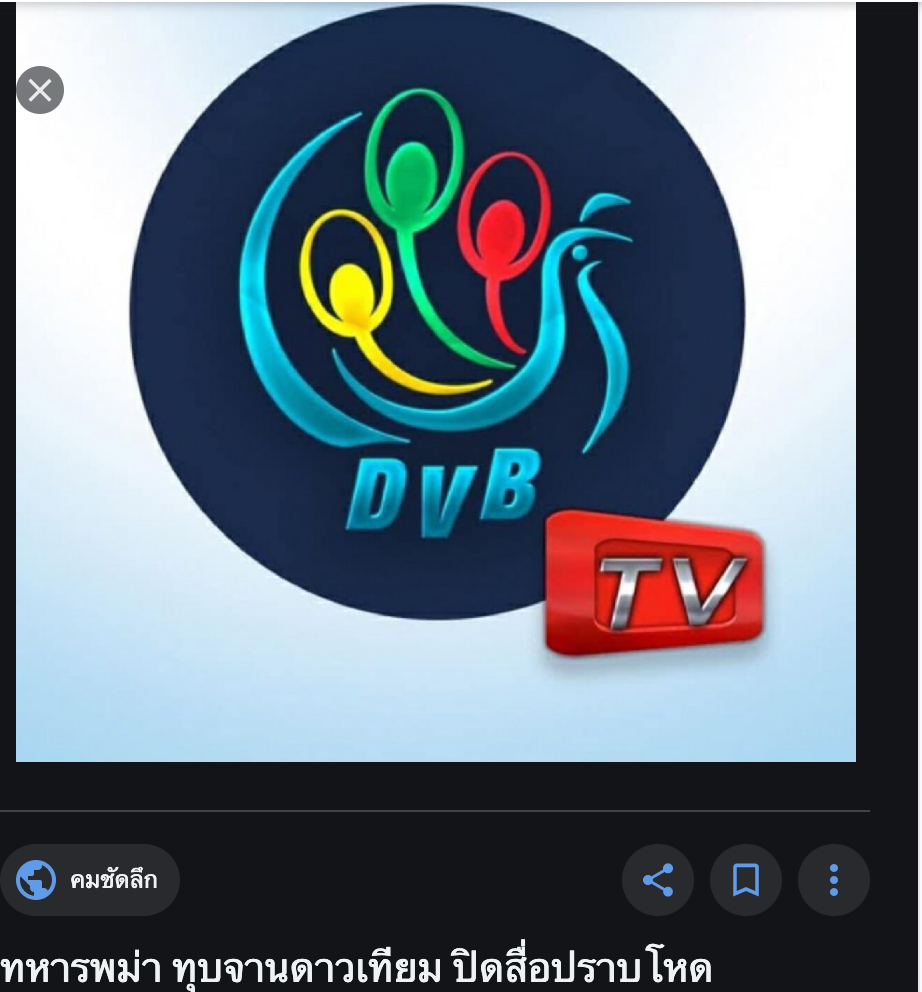Open the article headline about ทหารพม่า

pyautogui.click(x=357, y=970)
